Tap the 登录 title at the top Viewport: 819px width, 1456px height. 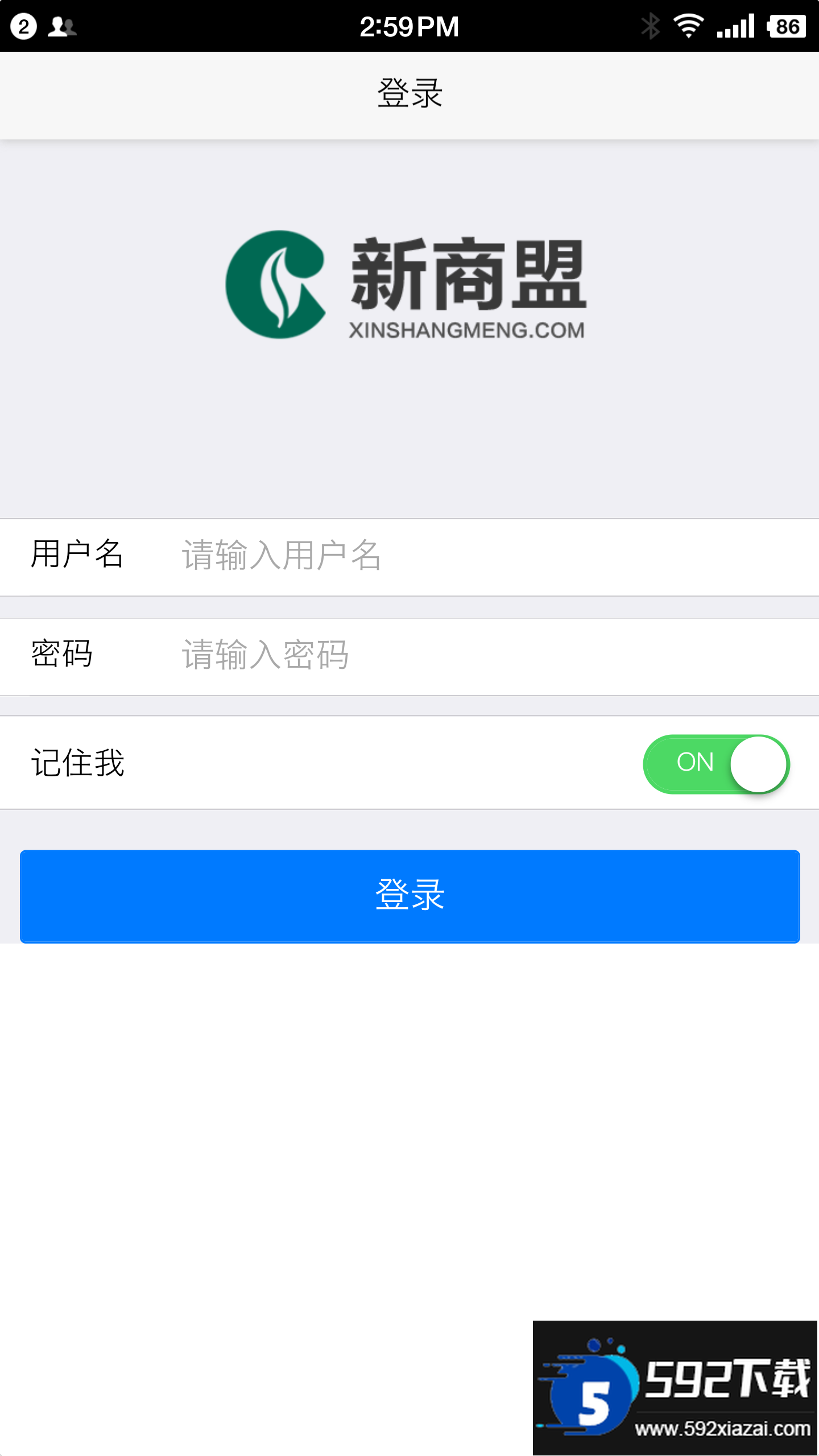(409, 93)
